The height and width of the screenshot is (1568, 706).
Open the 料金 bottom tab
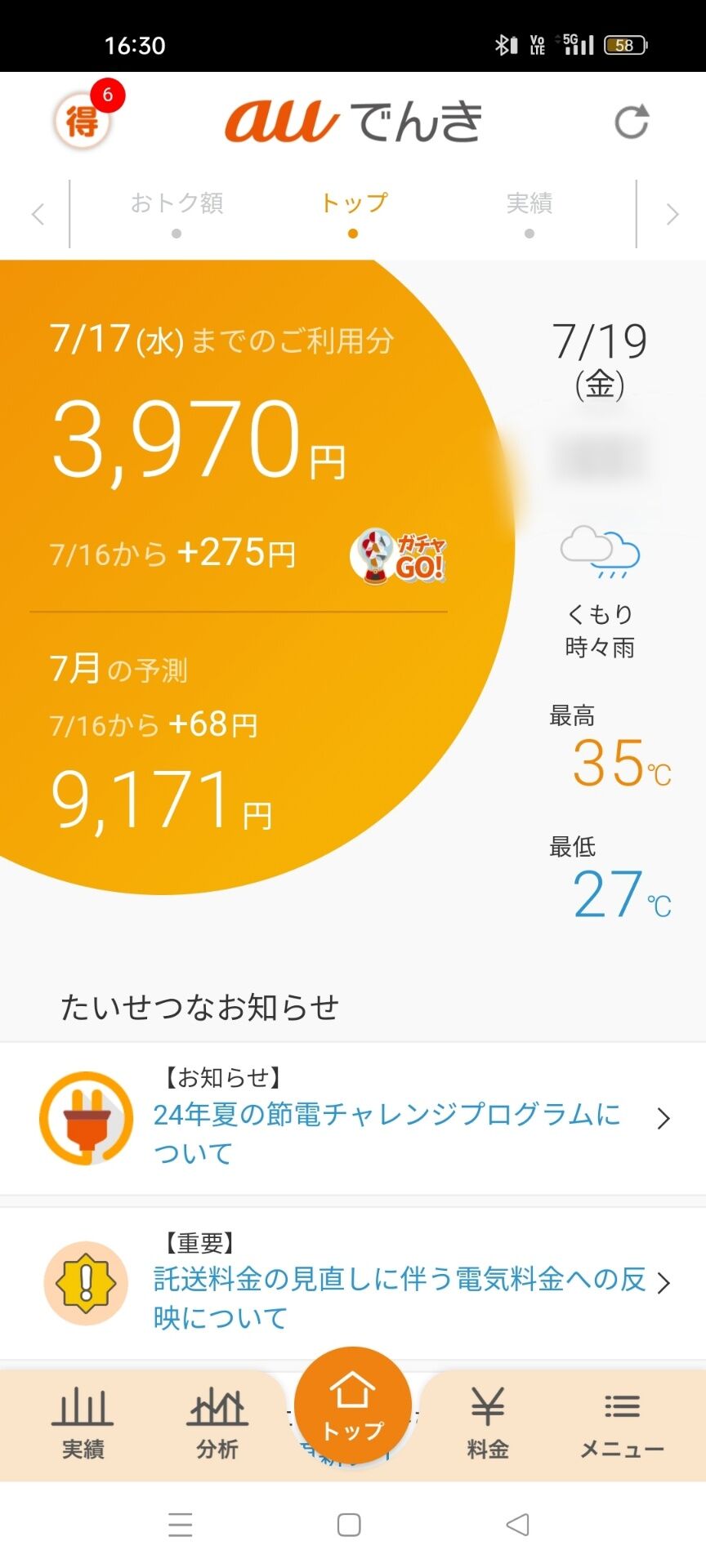[x=488, y=1423]
